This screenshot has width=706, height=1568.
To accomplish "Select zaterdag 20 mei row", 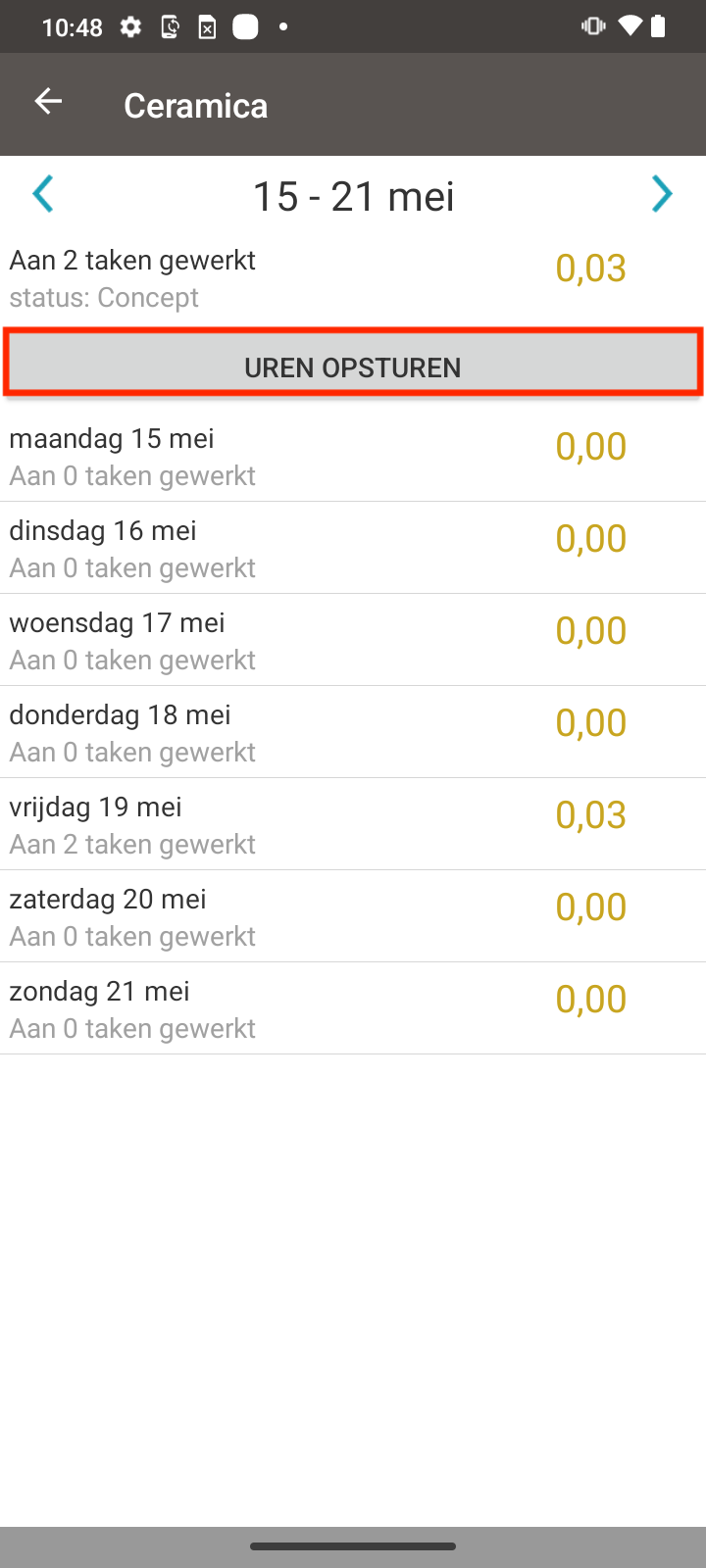I will (x=353, y=916).
